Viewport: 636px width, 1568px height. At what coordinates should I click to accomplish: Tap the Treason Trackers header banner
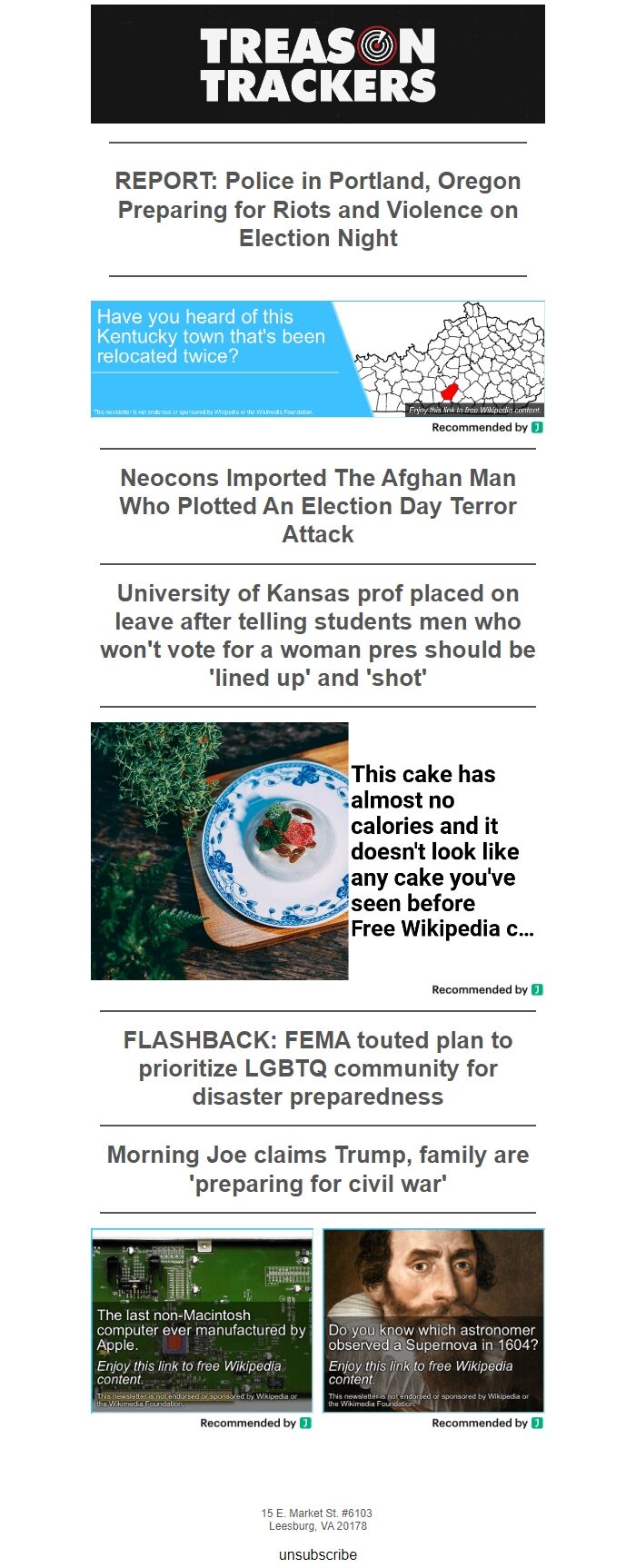click(x=318, y=65)
